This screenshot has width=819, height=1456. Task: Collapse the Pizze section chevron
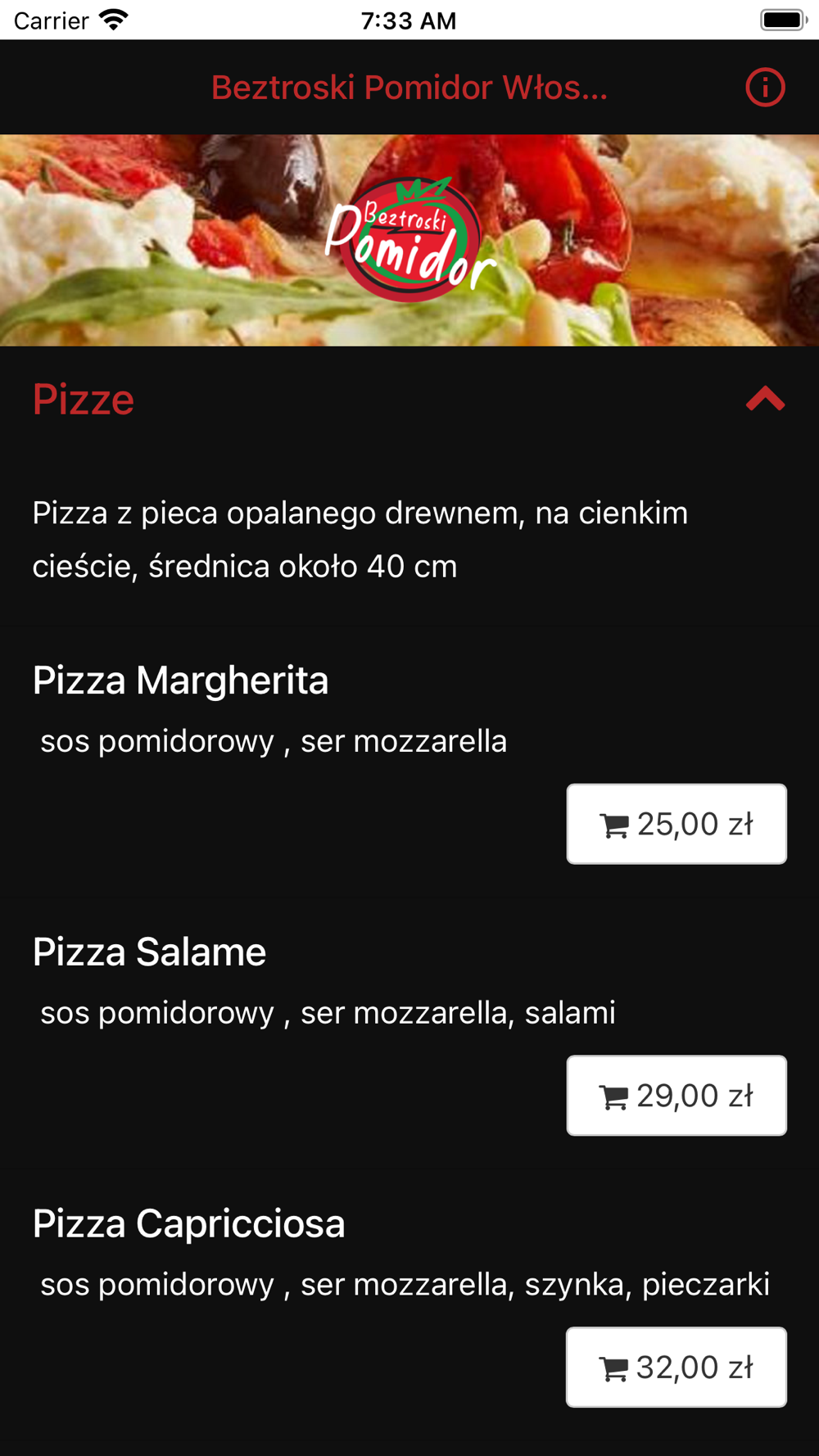pyautogui.click(x=765, y=399)
